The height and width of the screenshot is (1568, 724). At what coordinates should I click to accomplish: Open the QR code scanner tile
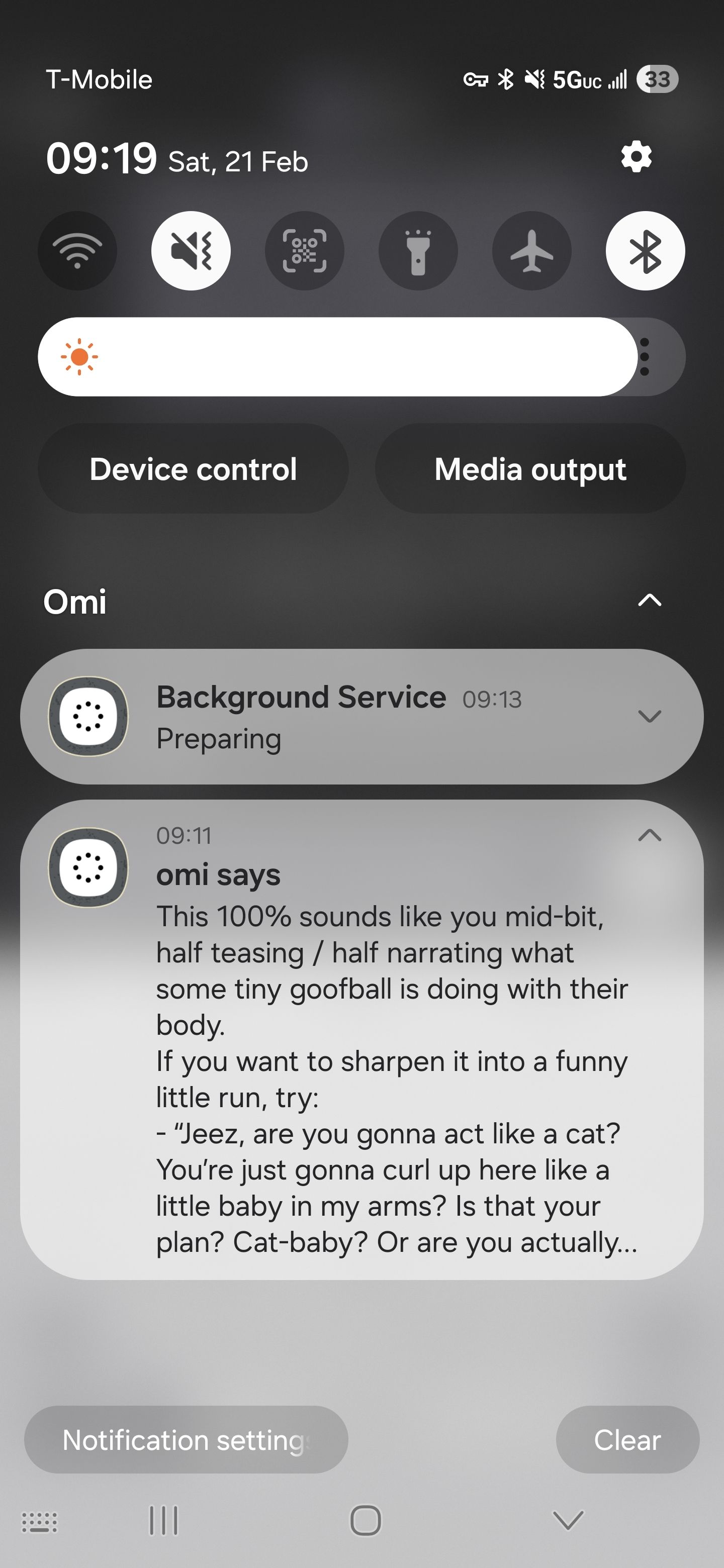pyautogui.click(x=305, y=251)
